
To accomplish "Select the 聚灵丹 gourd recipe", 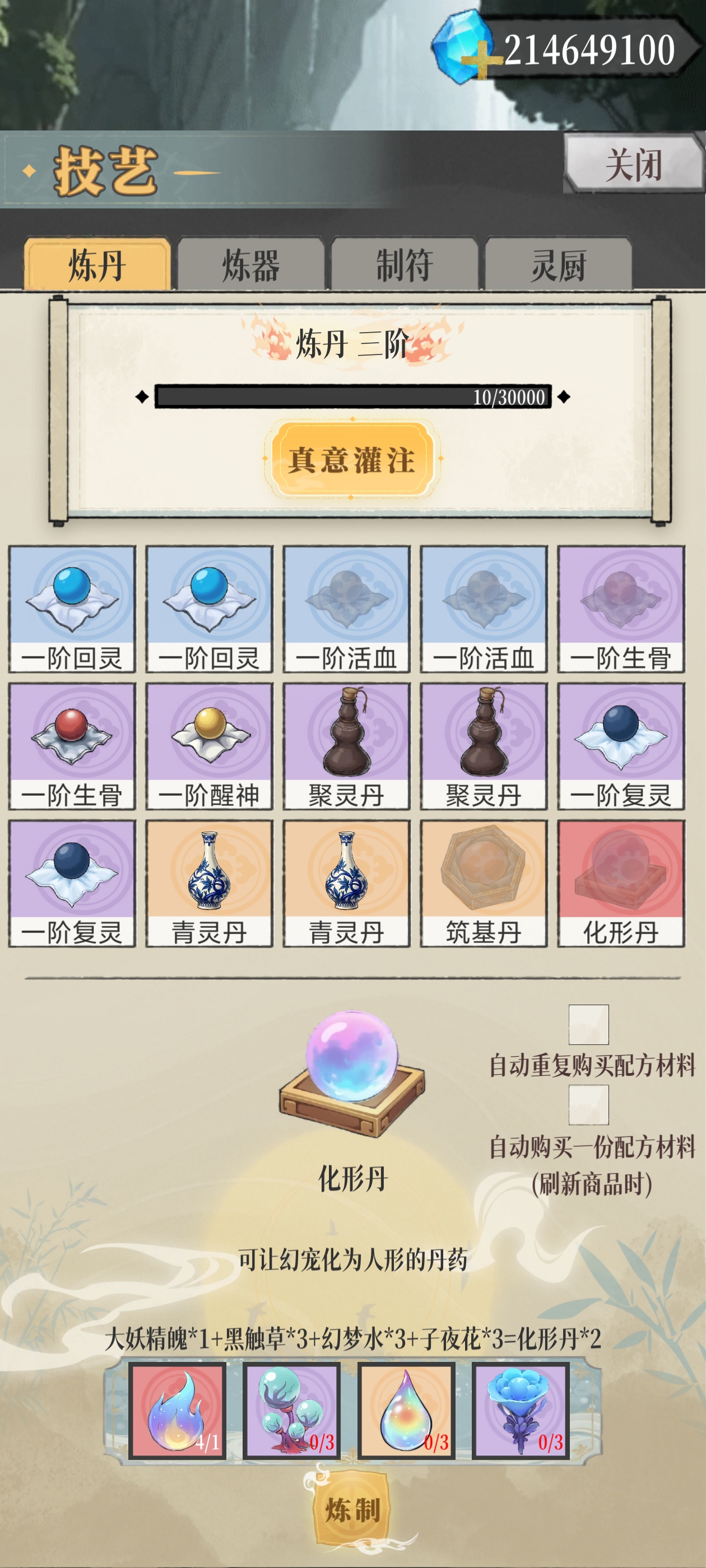I will [x=348, y=746].
